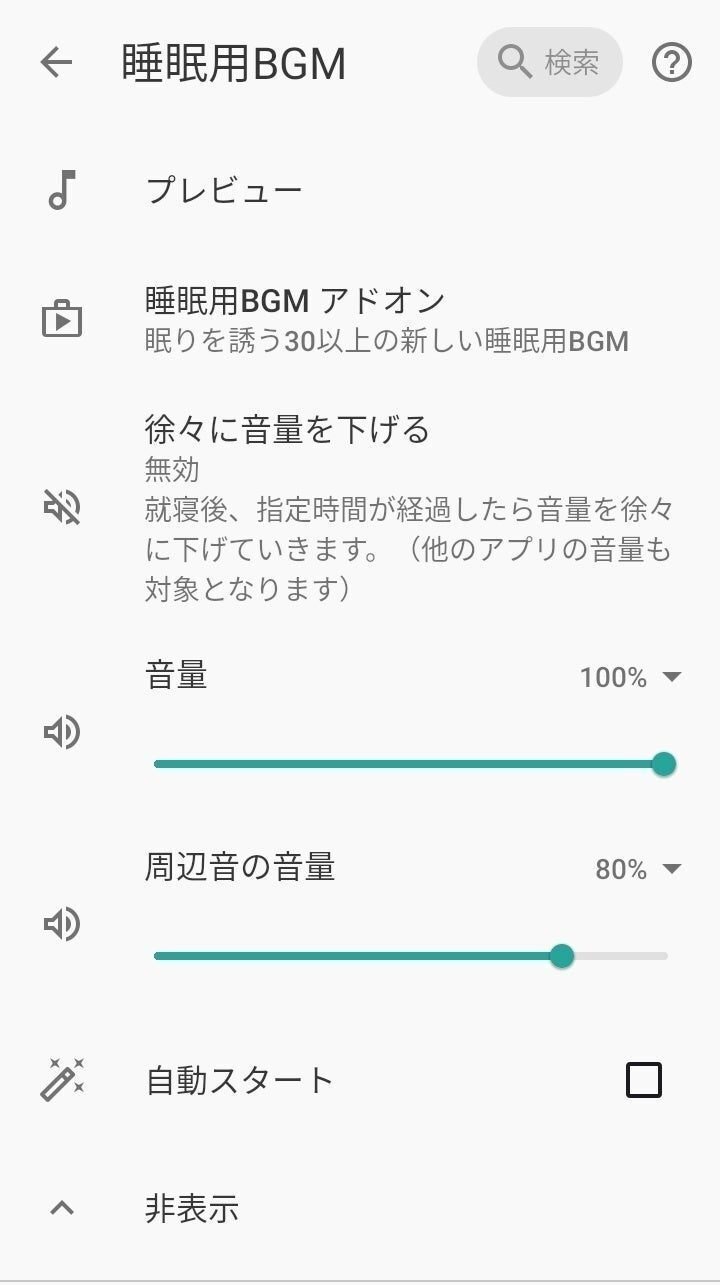
Task: Tap the 周辺音の音量 slider track
Action: click(410, 956)
